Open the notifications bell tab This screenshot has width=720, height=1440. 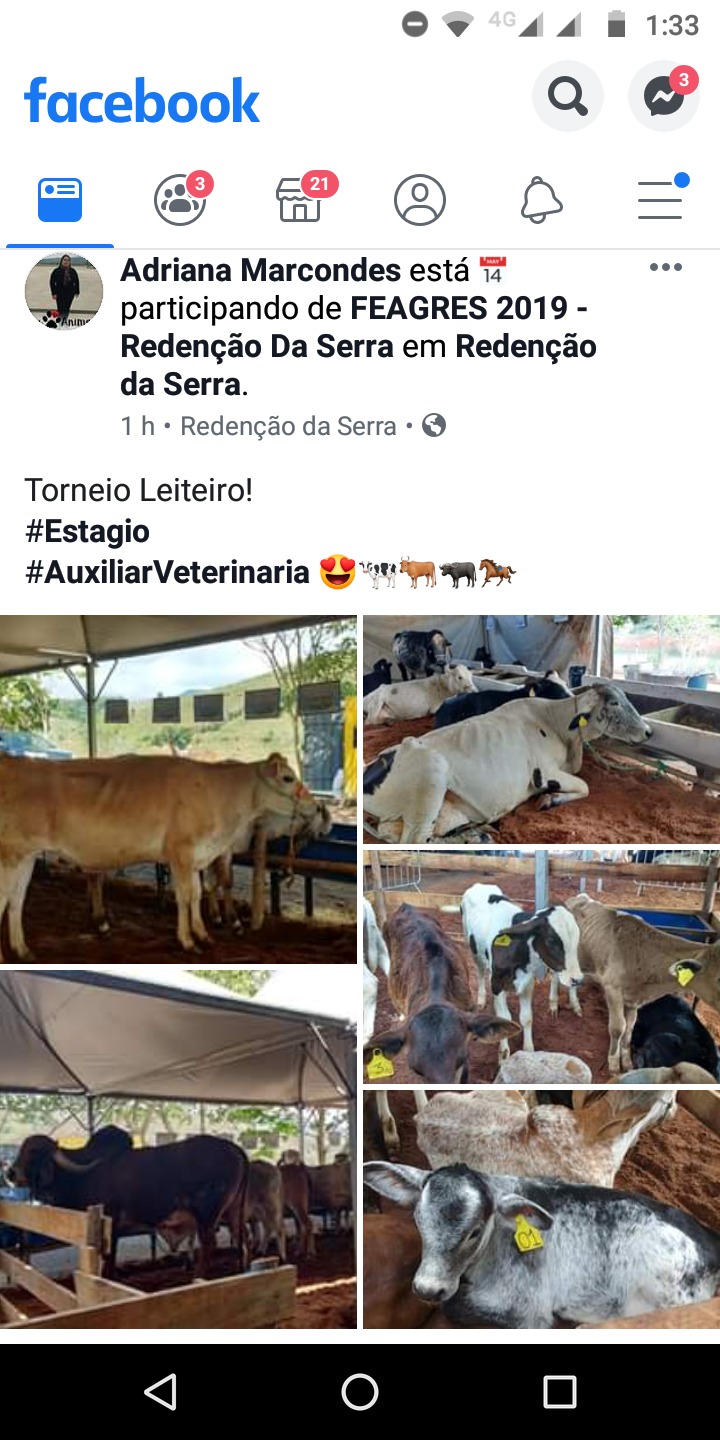(541, 200)
